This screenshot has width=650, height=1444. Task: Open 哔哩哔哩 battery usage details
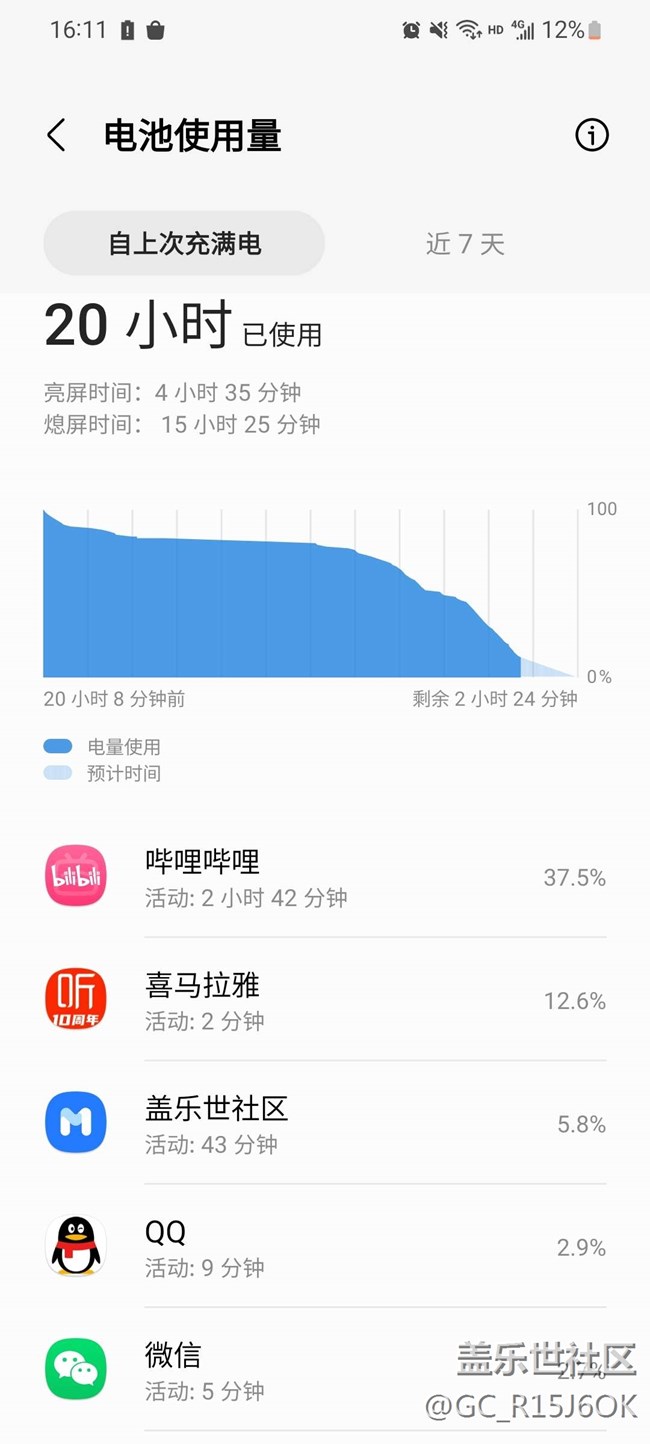click(325, 877)
